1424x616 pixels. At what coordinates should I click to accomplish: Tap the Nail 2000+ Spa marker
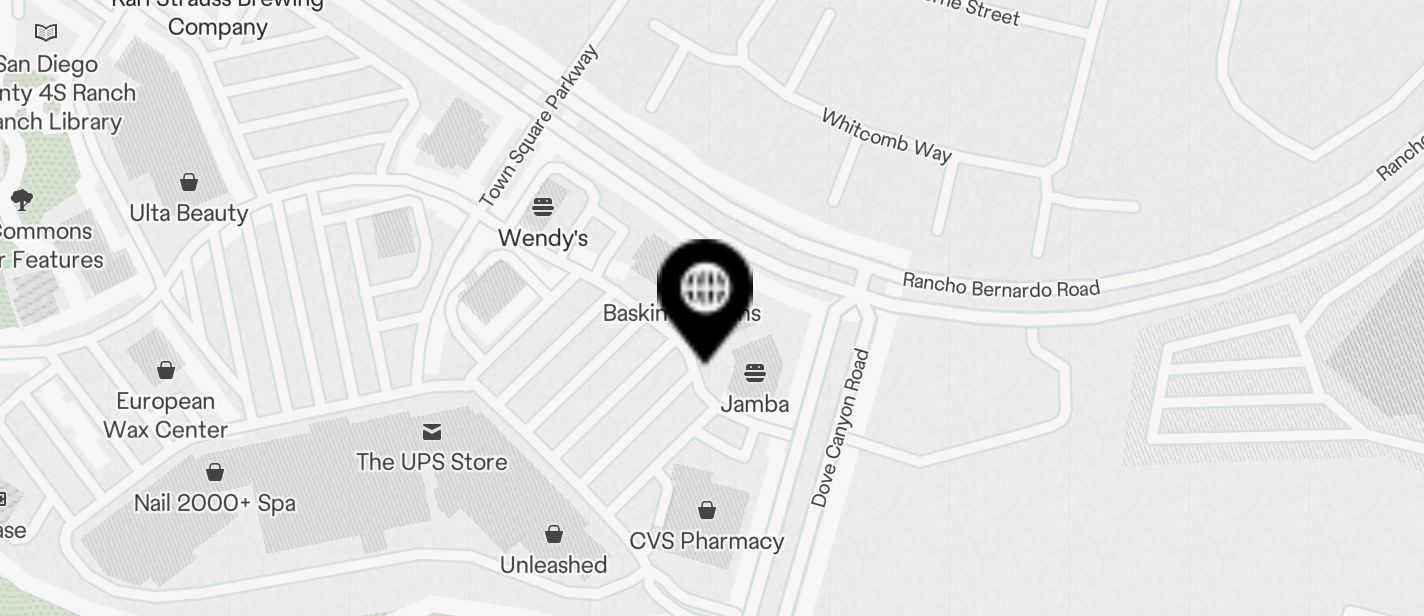(x=215, y=473)
